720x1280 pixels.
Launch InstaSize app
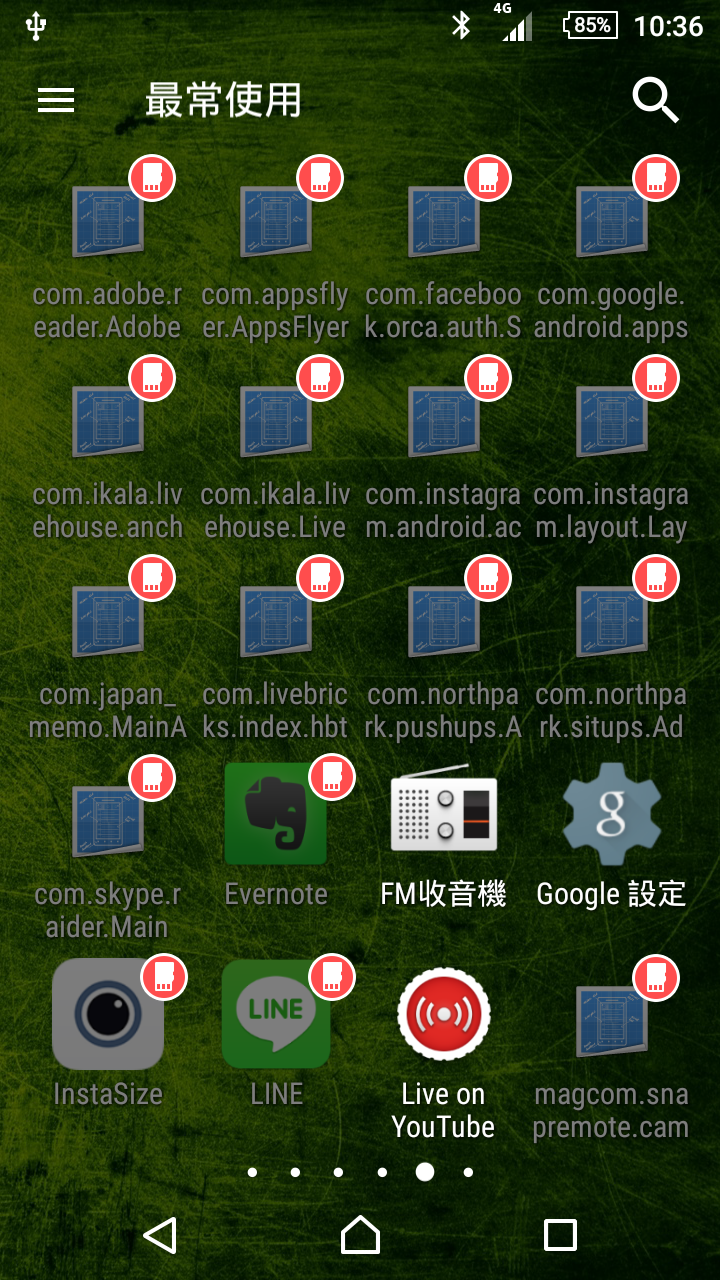pos(108,1014)
